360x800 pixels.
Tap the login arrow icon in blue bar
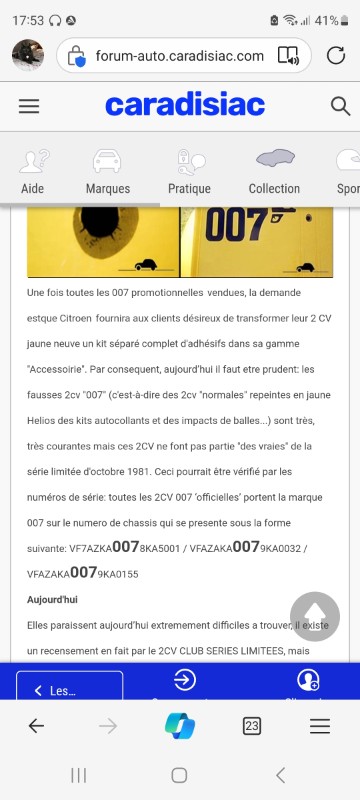click(185, 680)
